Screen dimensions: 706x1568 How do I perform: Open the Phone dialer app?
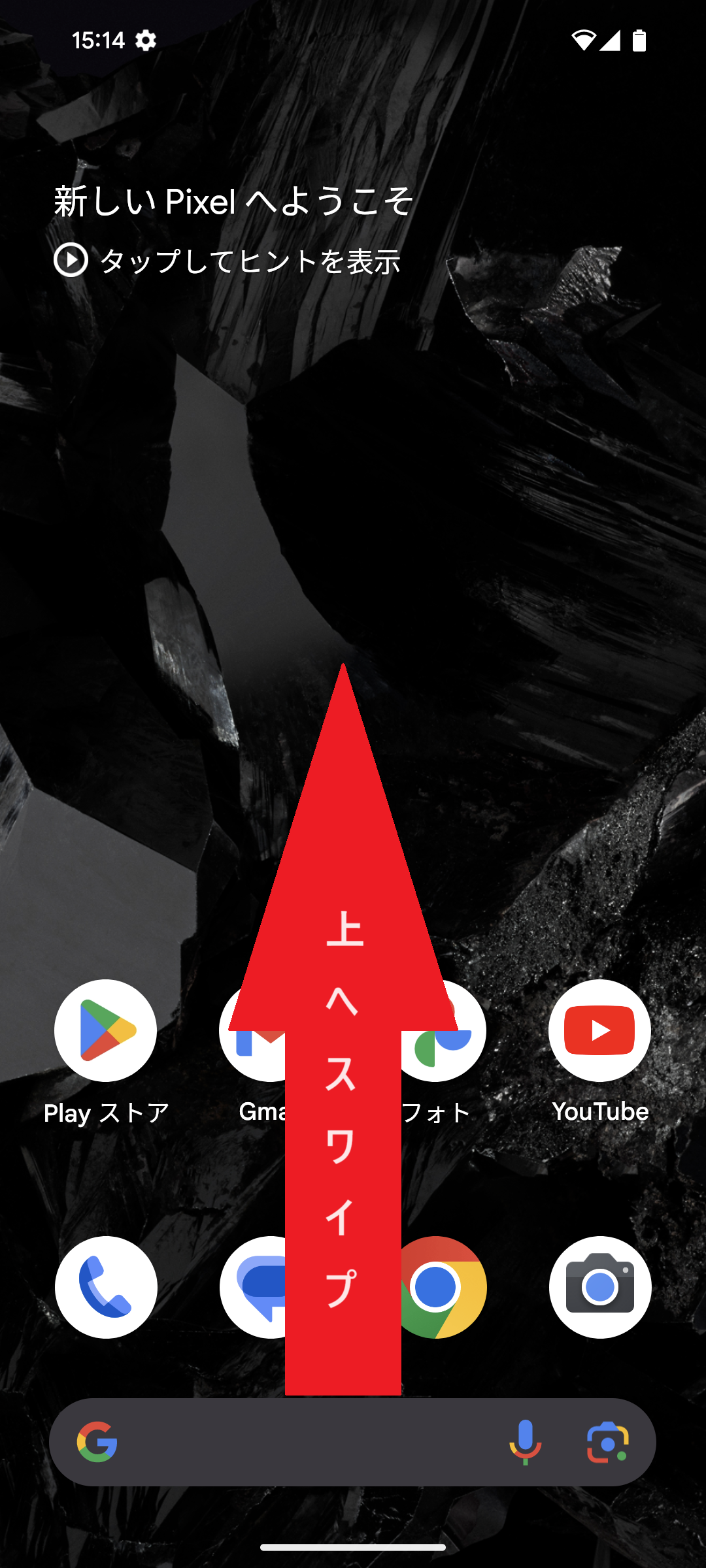(106, 1287)
